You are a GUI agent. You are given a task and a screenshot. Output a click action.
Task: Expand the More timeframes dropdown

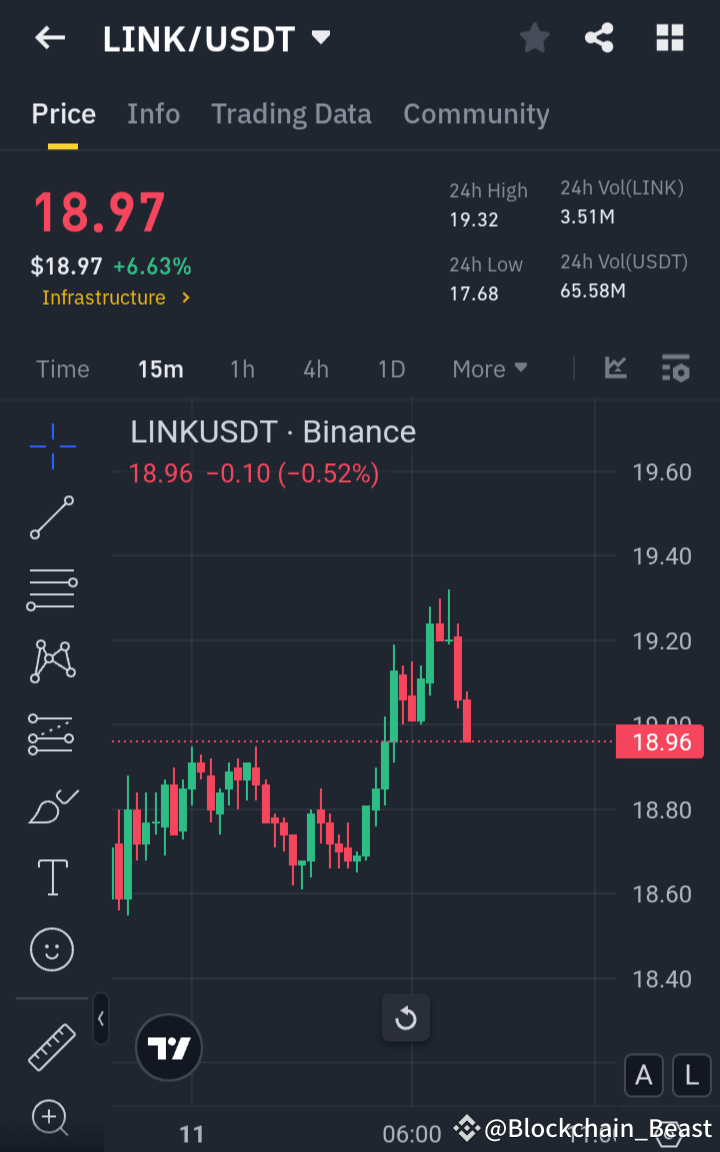(489, 369)
